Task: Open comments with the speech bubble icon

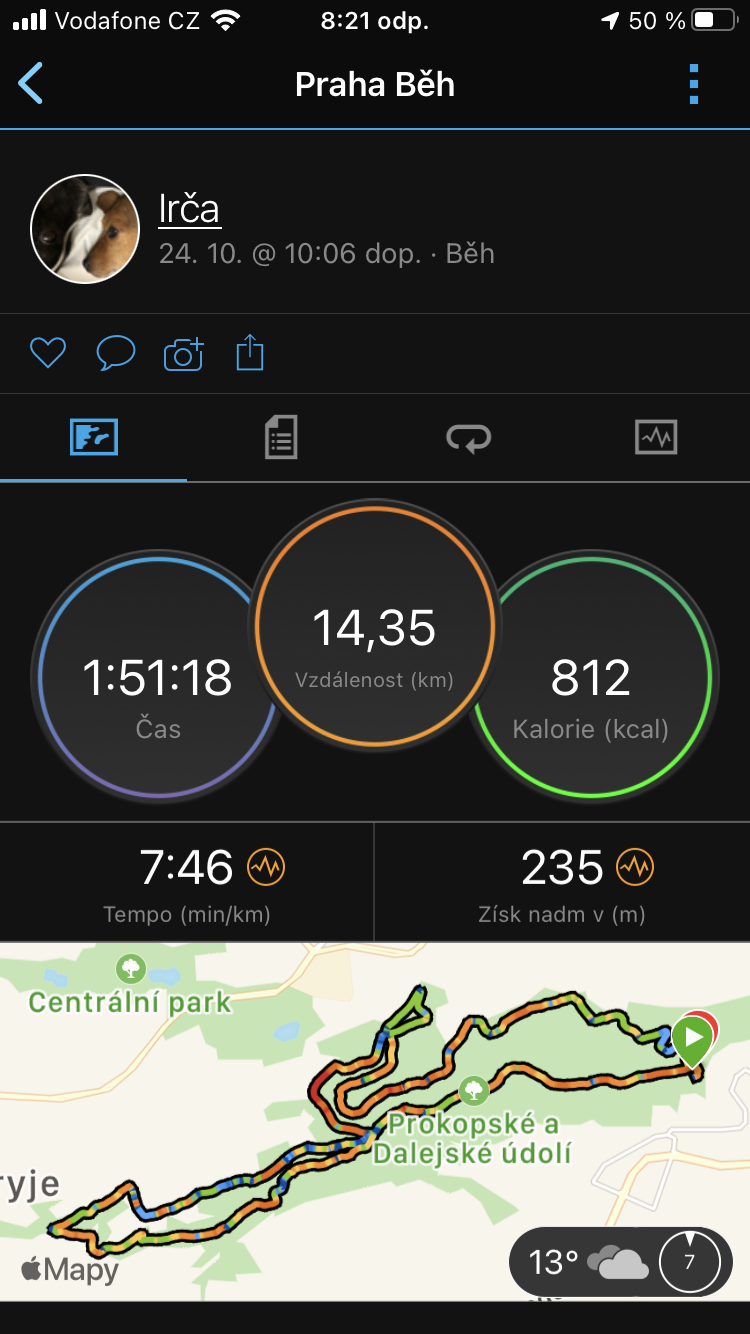Action: tap(115, 353)
